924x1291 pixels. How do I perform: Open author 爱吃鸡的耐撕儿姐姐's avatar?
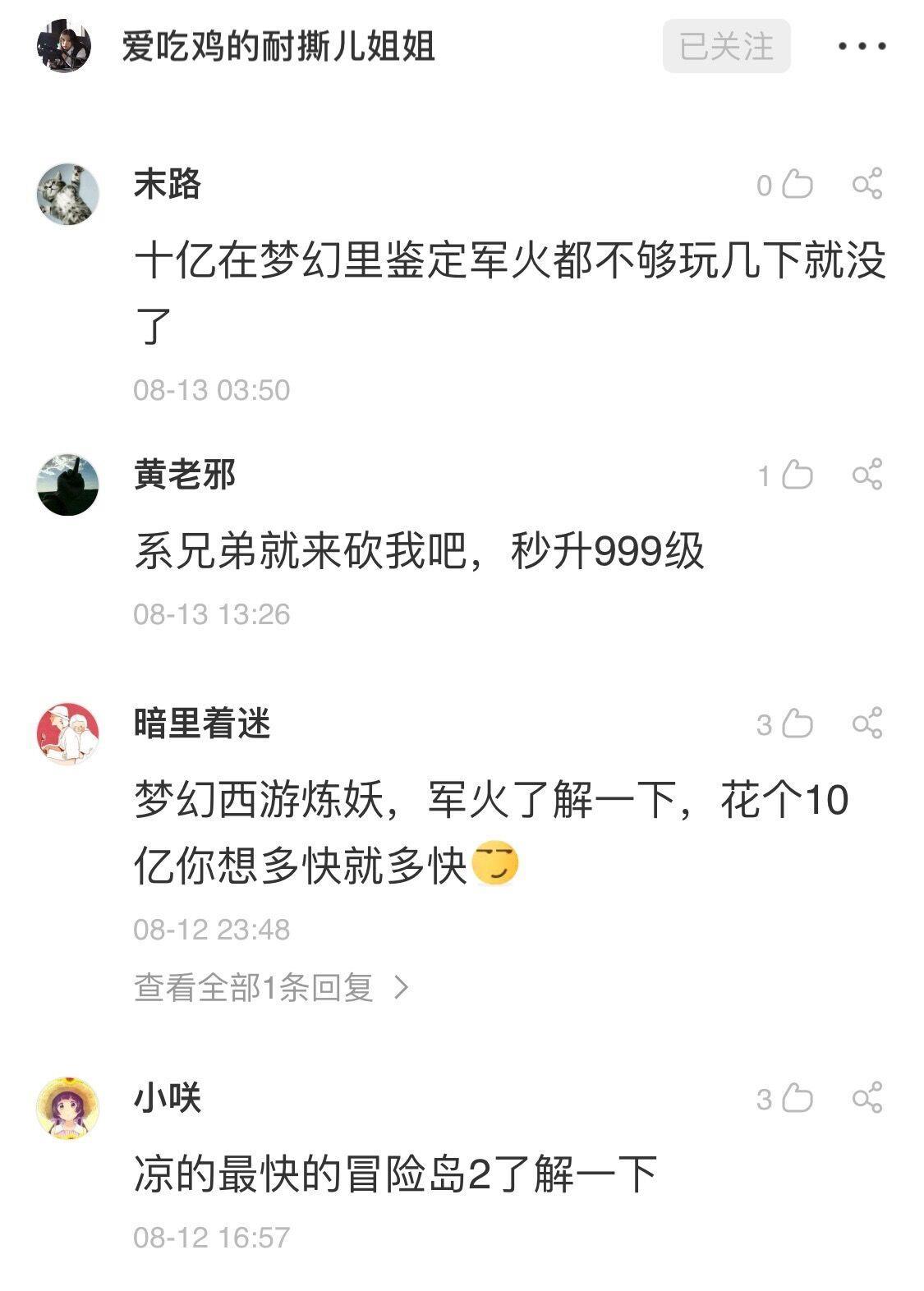63,46
